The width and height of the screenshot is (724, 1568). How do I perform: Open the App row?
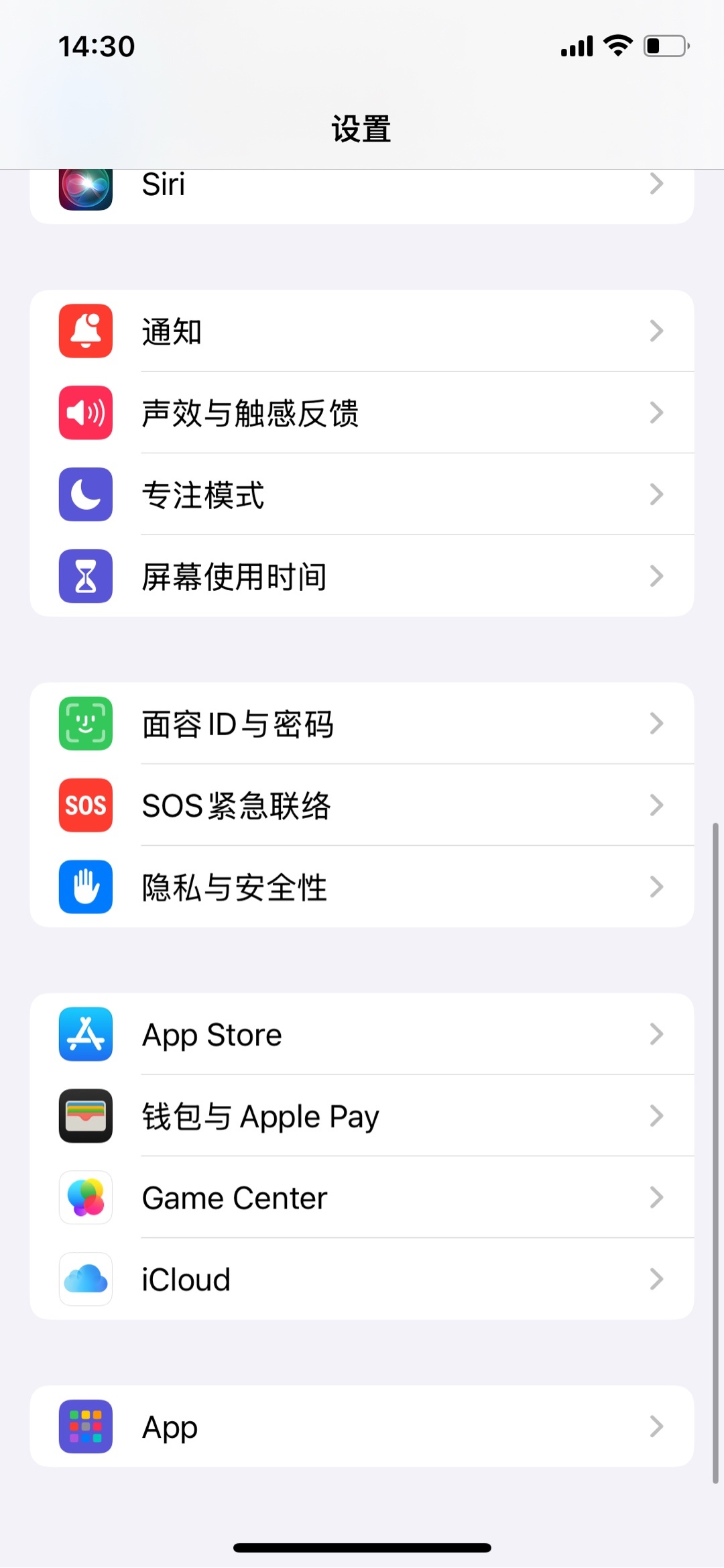pyautogui.click(x=362, y=1426)
